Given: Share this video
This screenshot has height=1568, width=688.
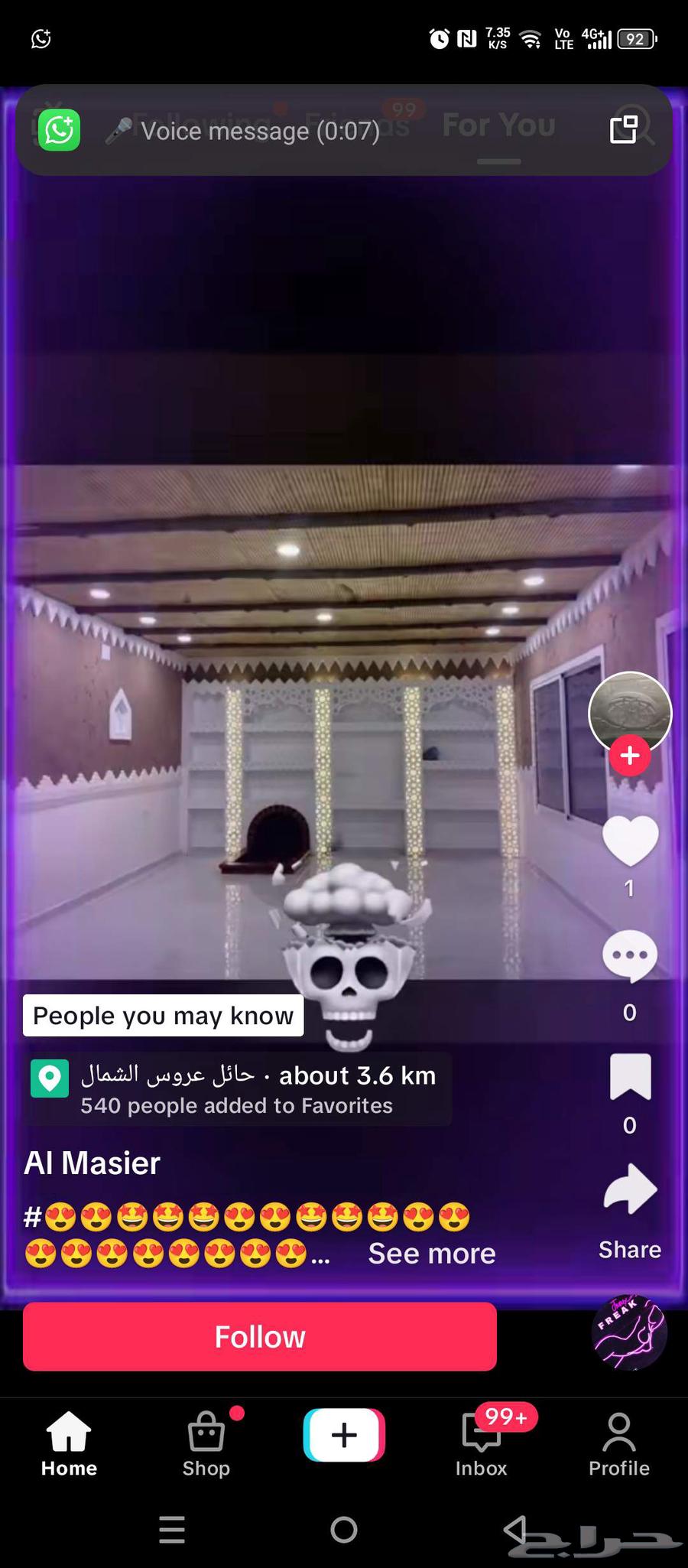Looking at the screenshot, I should pos(630,1190).
